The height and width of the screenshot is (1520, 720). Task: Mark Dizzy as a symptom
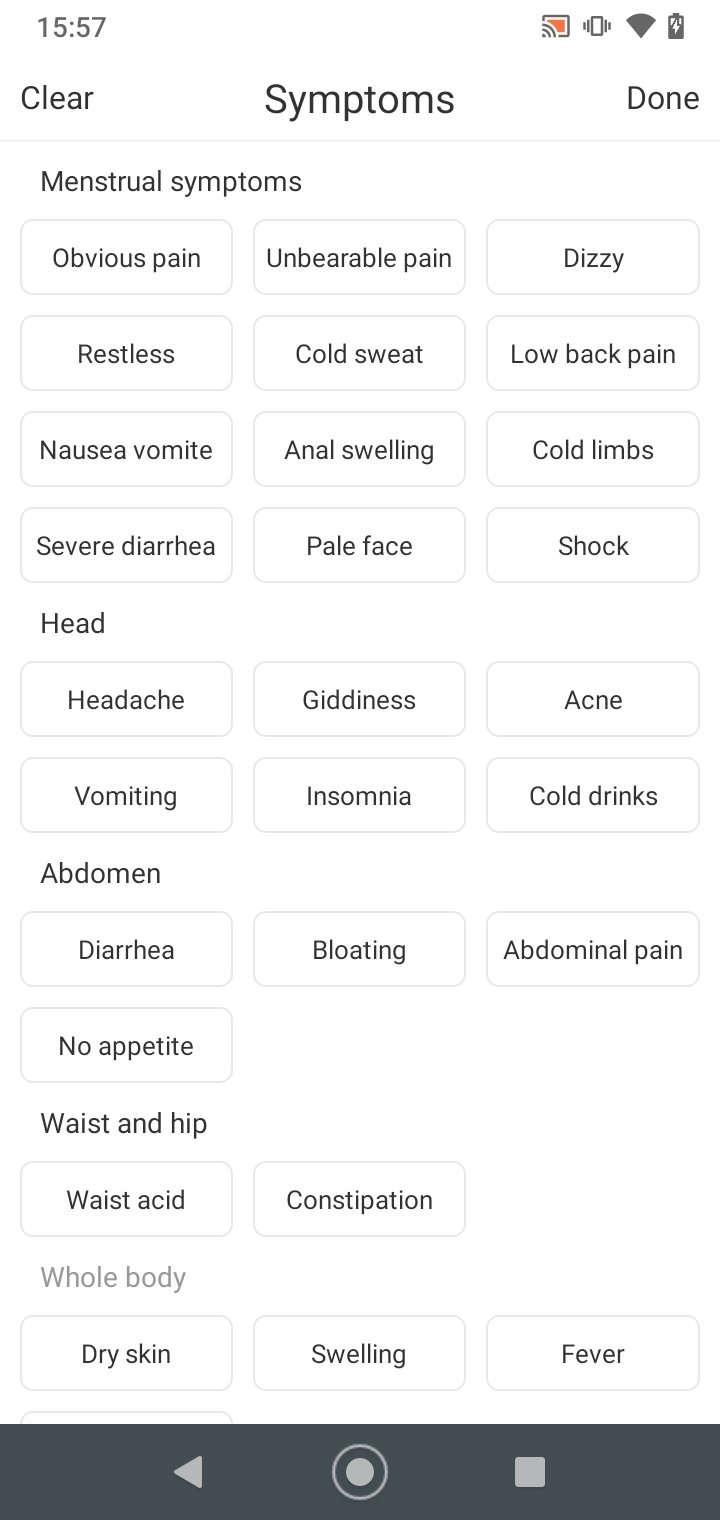pyautogui.click(x=593, y=258)
